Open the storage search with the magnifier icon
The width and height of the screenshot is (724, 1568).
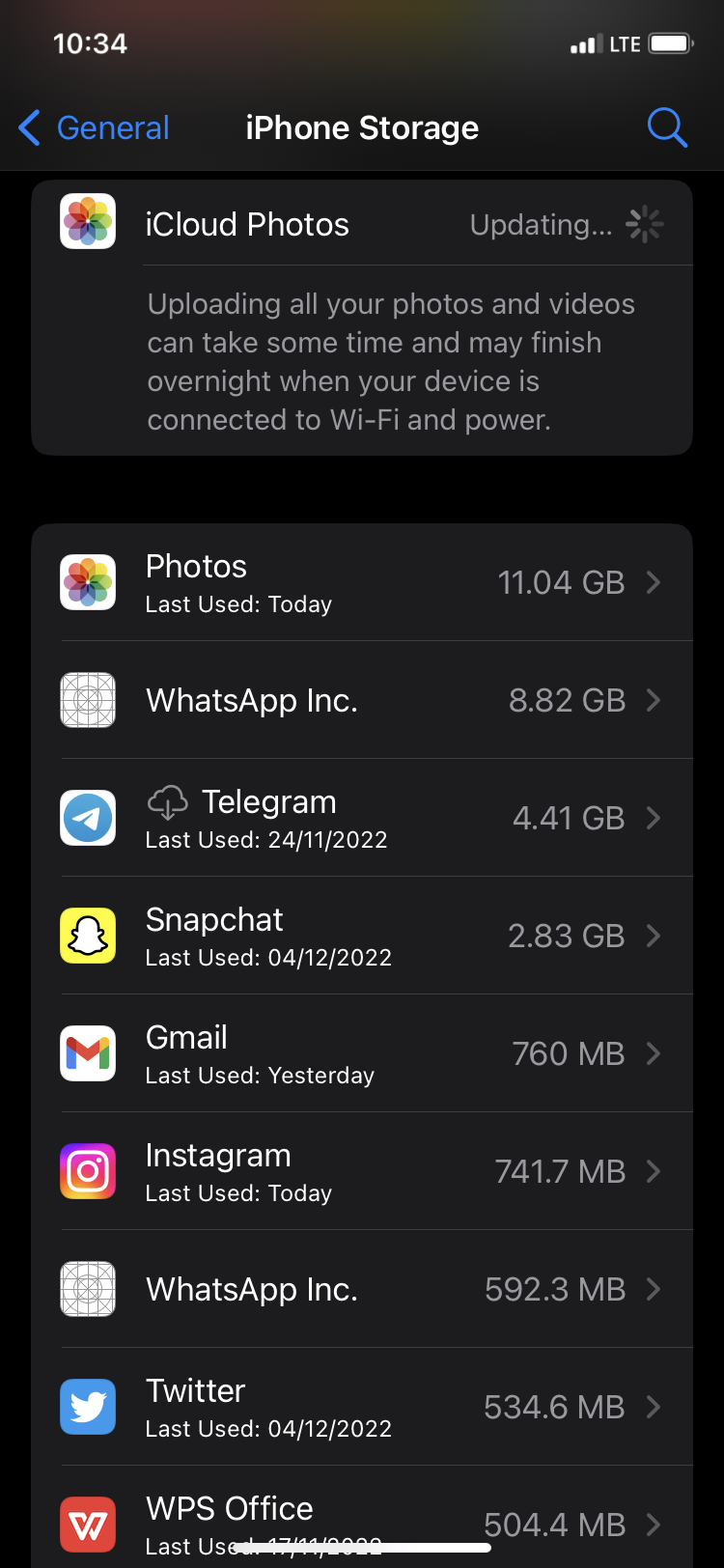pyautogui.click(x=667, y=126)
